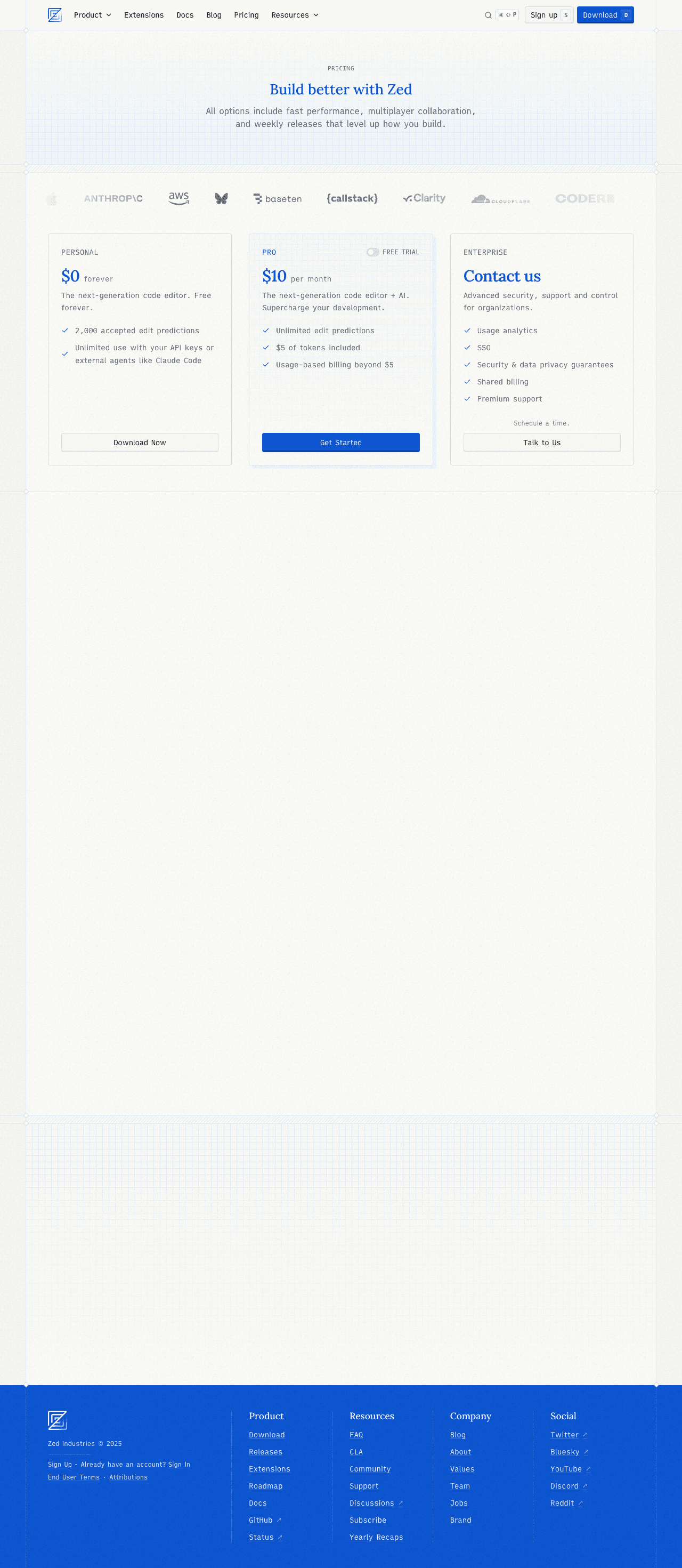
Task: Open the FAQ footer link
Action: (x=356, y=1435)
